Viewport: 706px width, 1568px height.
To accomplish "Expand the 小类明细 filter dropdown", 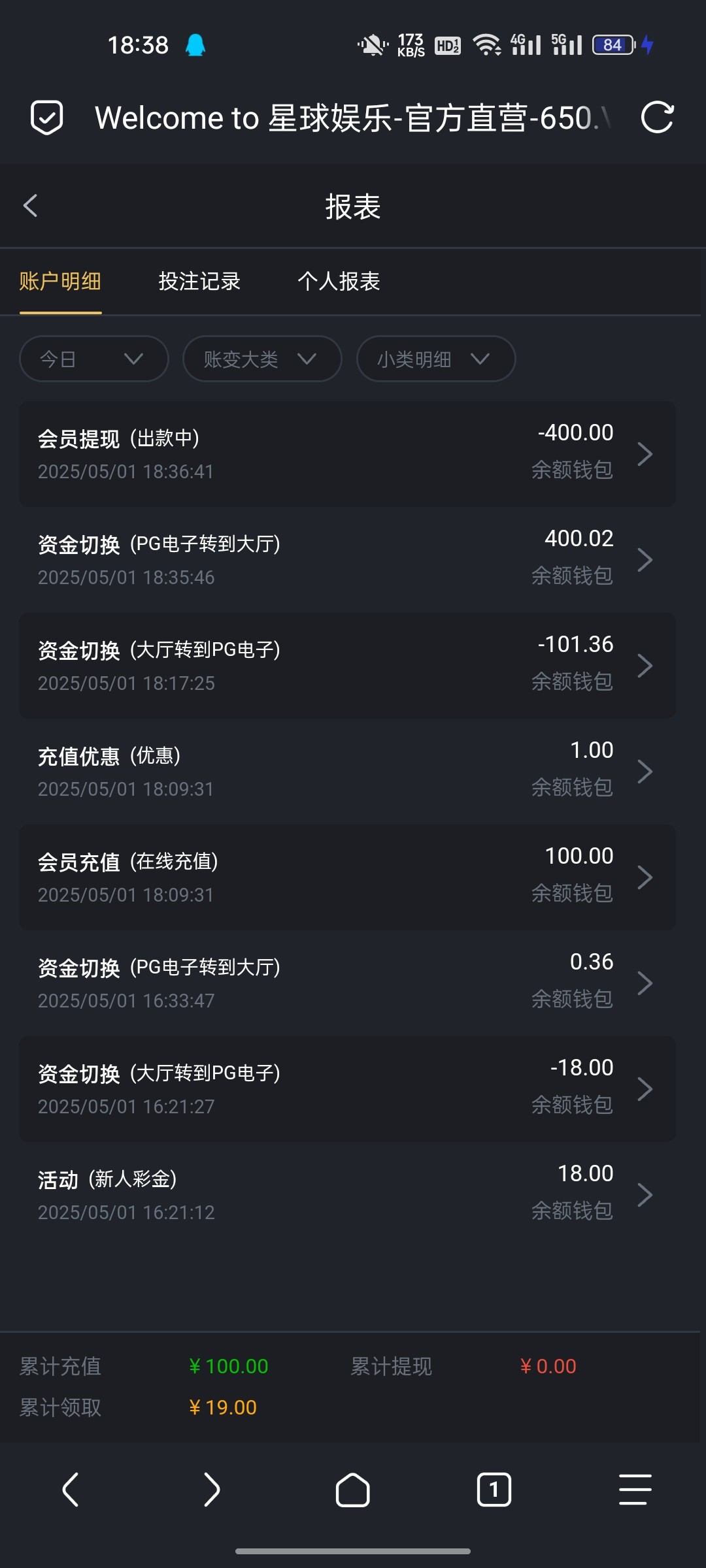I will point(436,359).
